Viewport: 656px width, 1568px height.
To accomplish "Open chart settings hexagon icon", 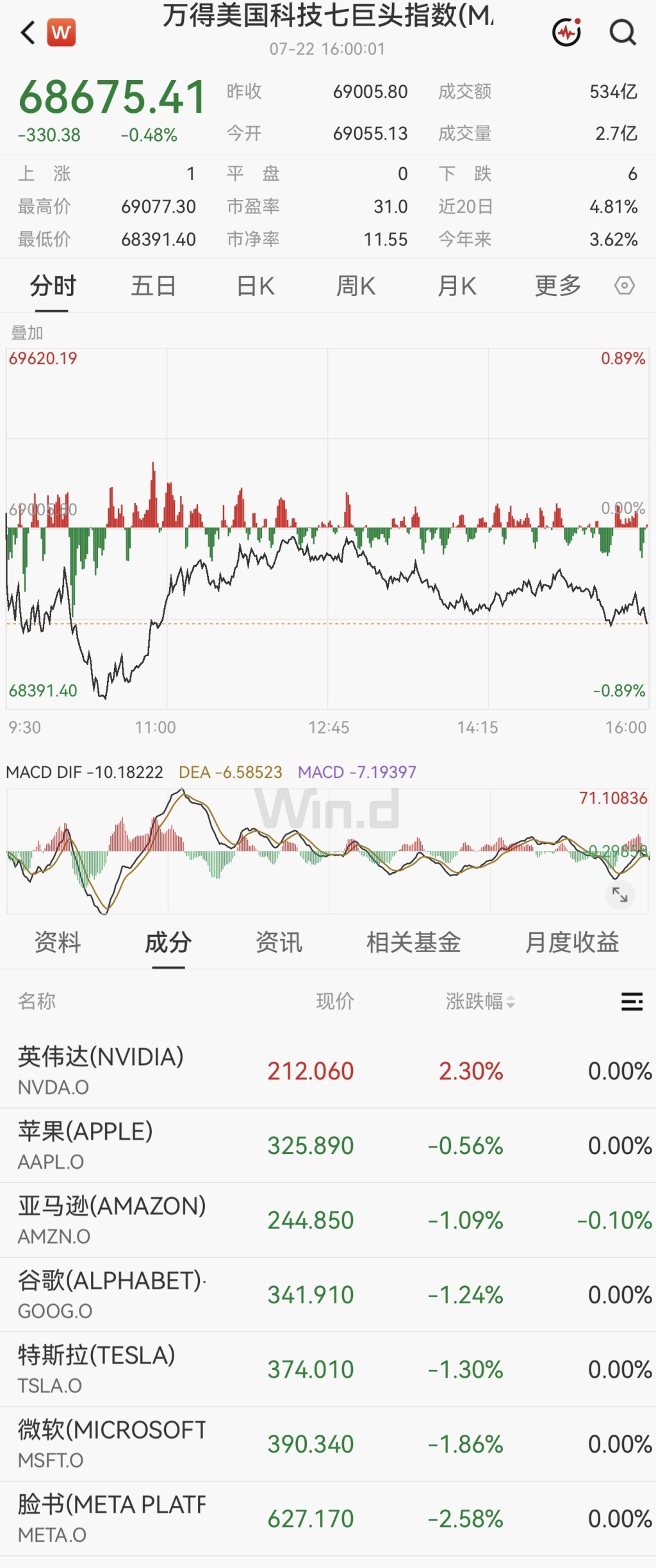I will tap(625, 286).
